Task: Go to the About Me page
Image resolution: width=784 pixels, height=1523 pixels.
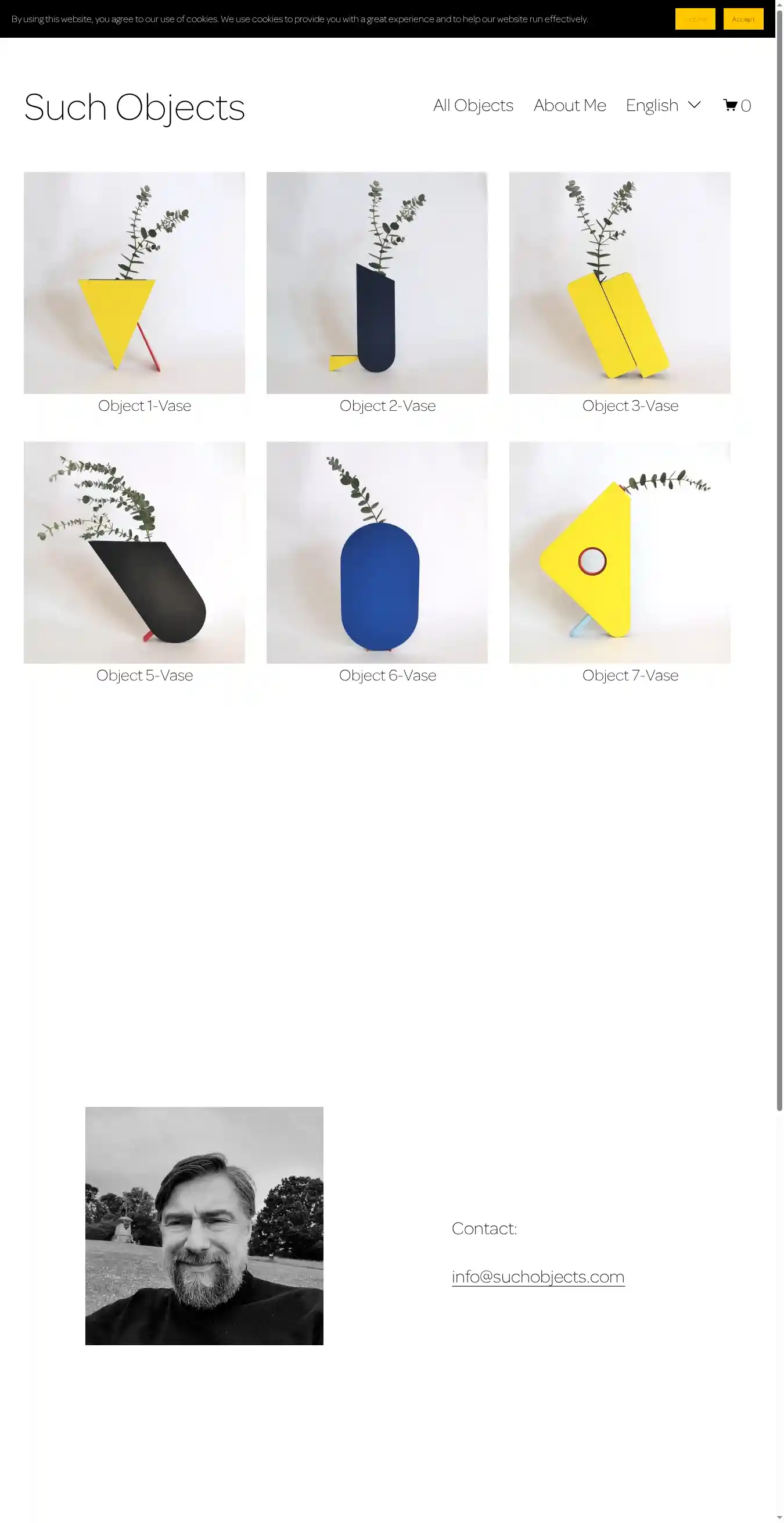Action: click(x=569, y=105)
